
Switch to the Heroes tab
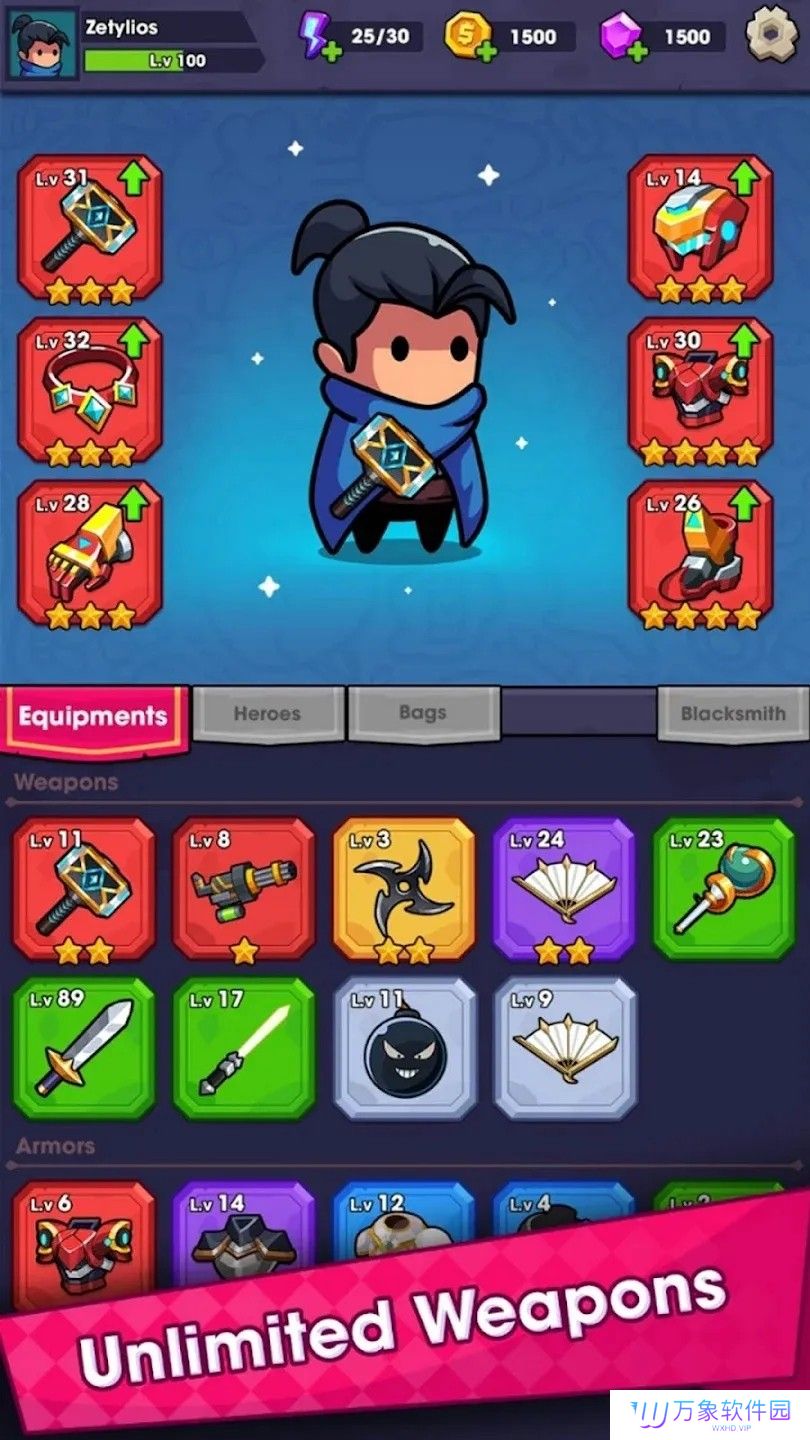(267, 714)
